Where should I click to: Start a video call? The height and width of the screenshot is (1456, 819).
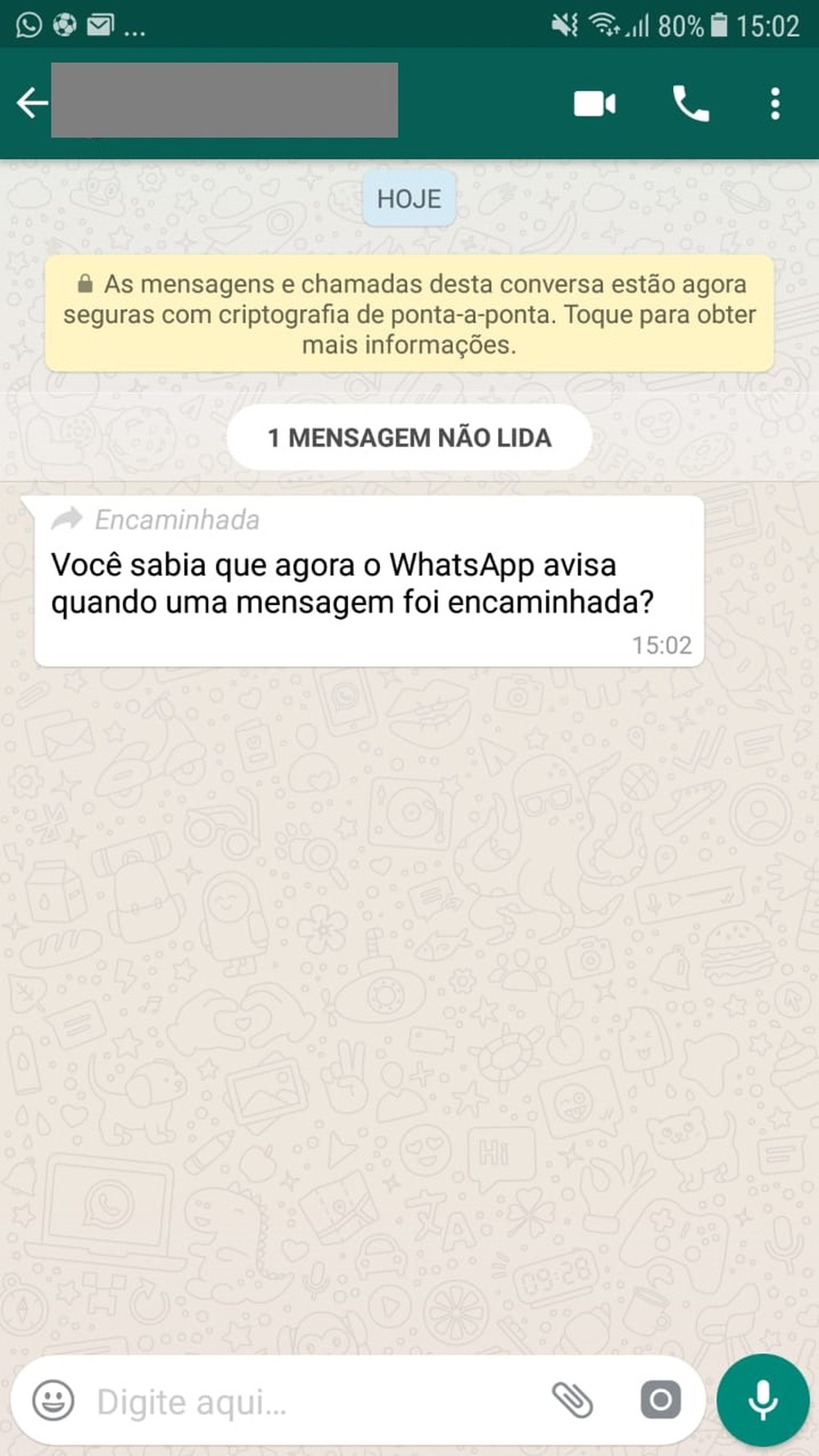click(595, 104)
